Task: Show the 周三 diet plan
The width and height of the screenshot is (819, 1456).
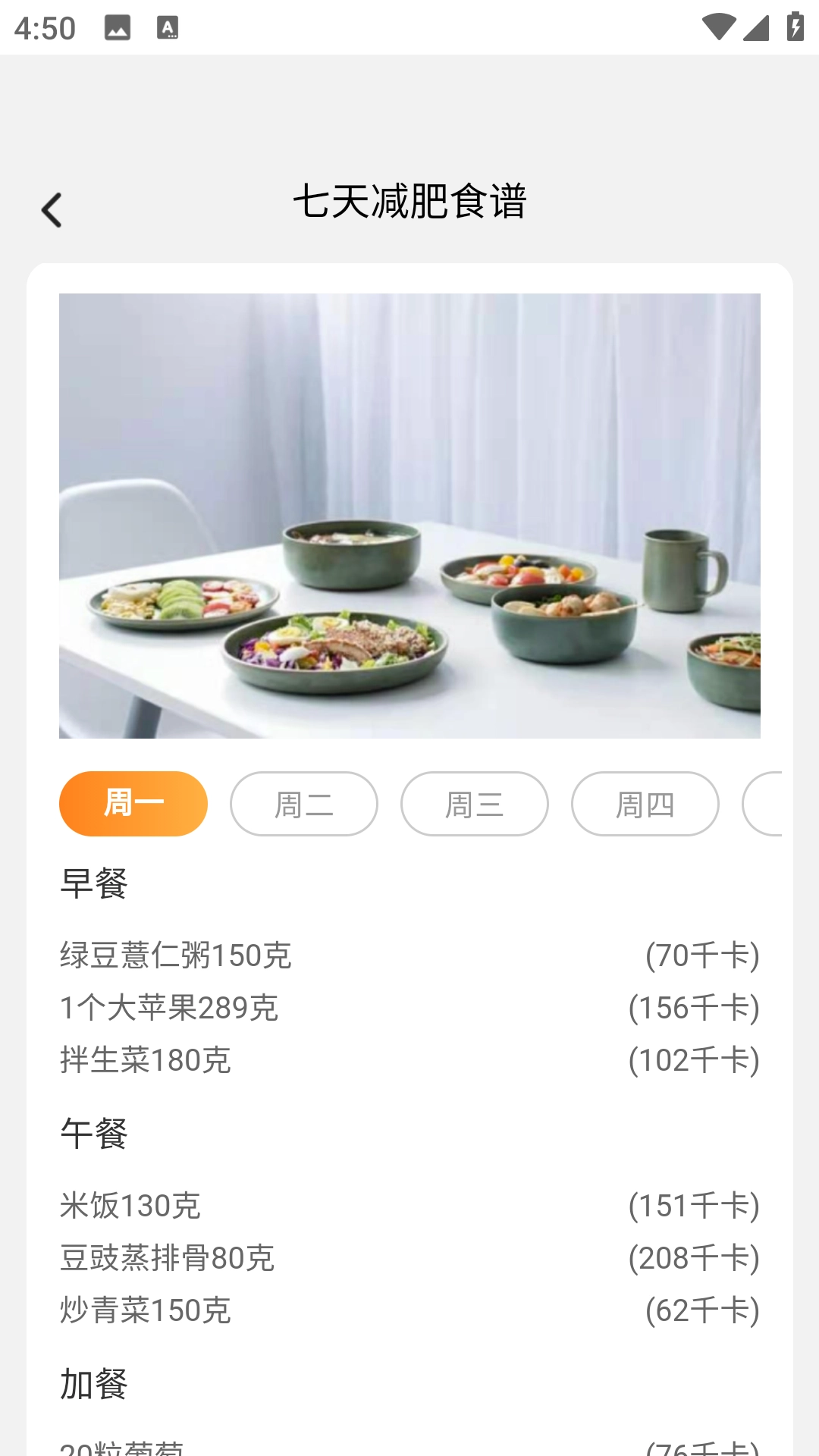Action: (475, 804)
